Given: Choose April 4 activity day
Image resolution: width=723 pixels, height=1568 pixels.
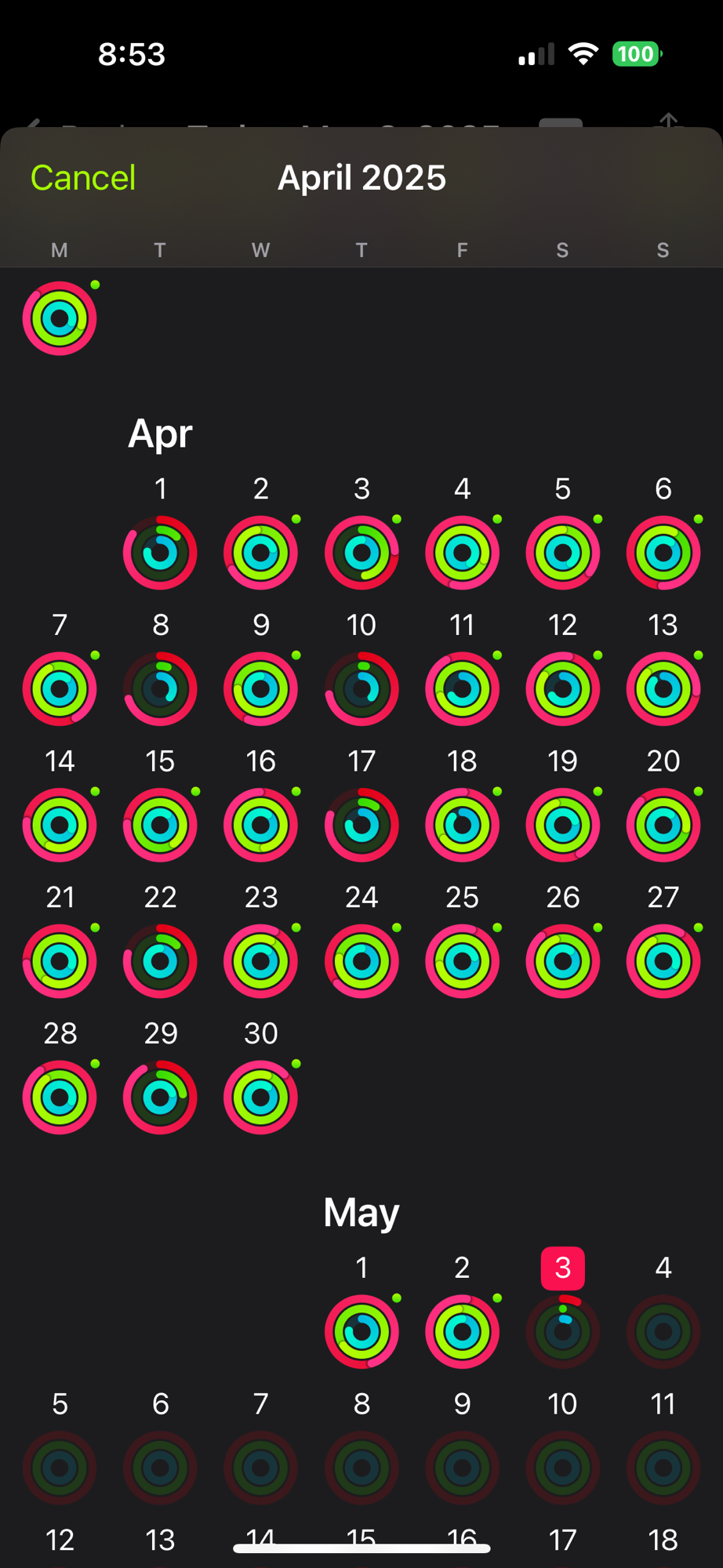Looking at the screenshot, I should (x=462, y=553).
